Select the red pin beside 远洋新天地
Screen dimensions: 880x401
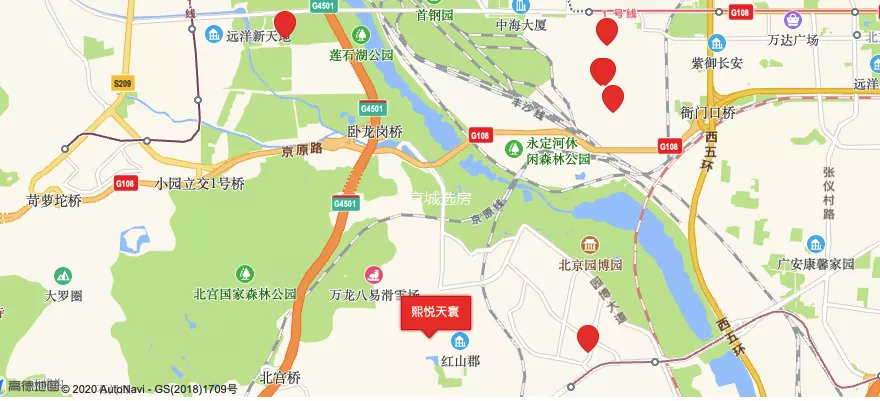(285, 24)
